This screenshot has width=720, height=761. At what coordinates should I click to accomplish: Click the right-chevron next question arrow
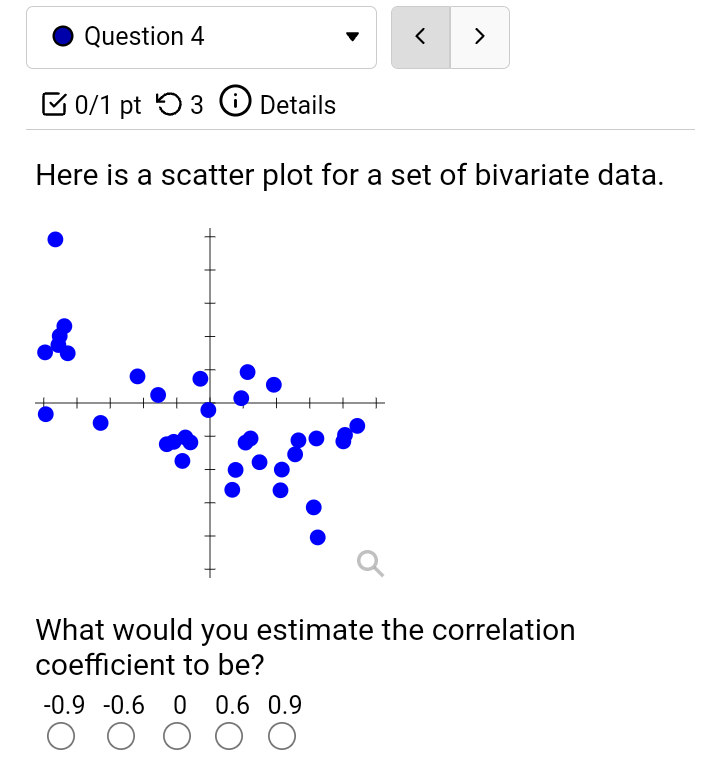pyautogui.click(x=480, y=35)
